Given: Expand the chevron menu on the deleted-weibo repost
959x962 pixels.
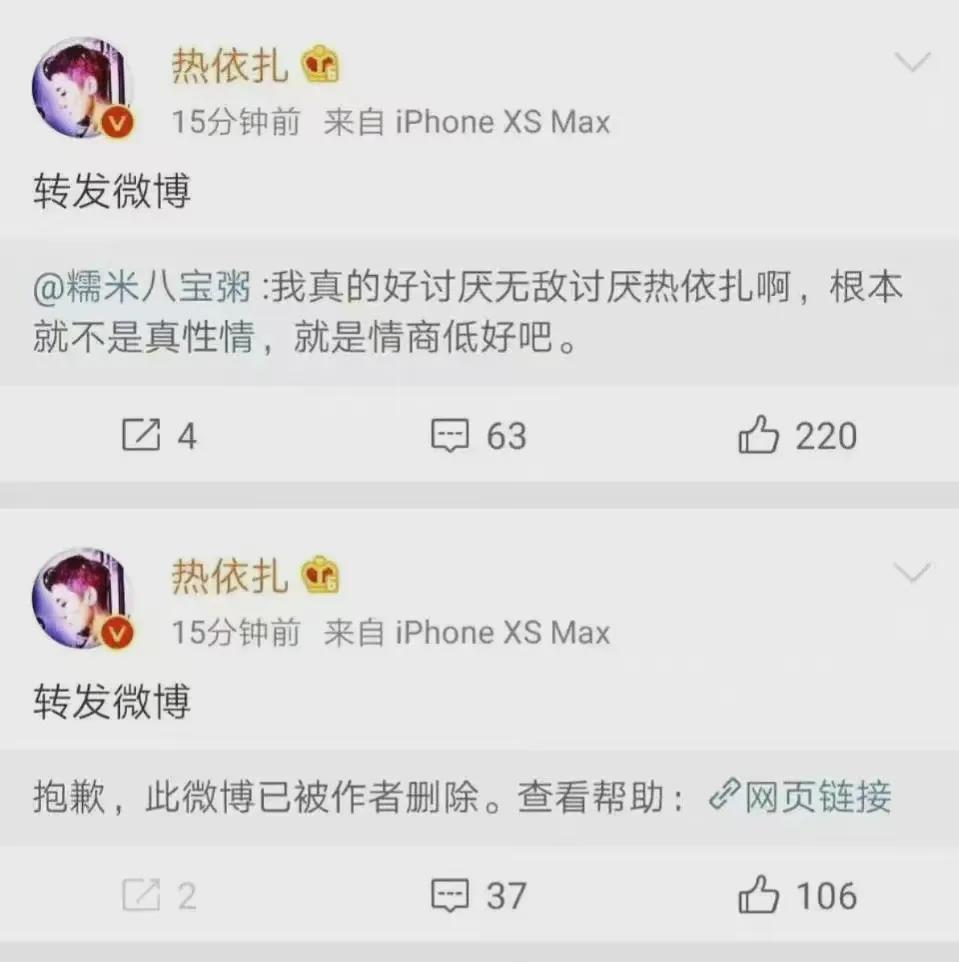Looking at the screenshot, I should [912, 574].
